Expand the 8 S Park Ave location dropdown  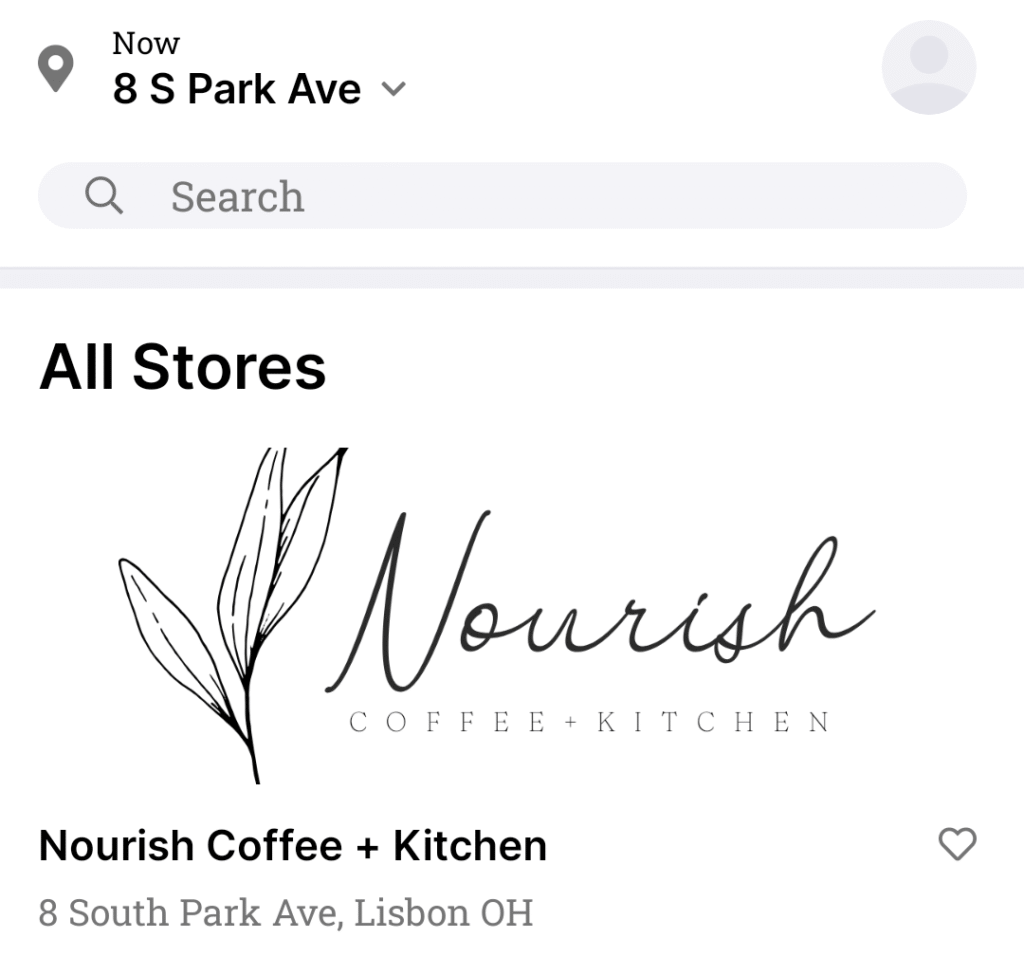[x=393, y=89]
